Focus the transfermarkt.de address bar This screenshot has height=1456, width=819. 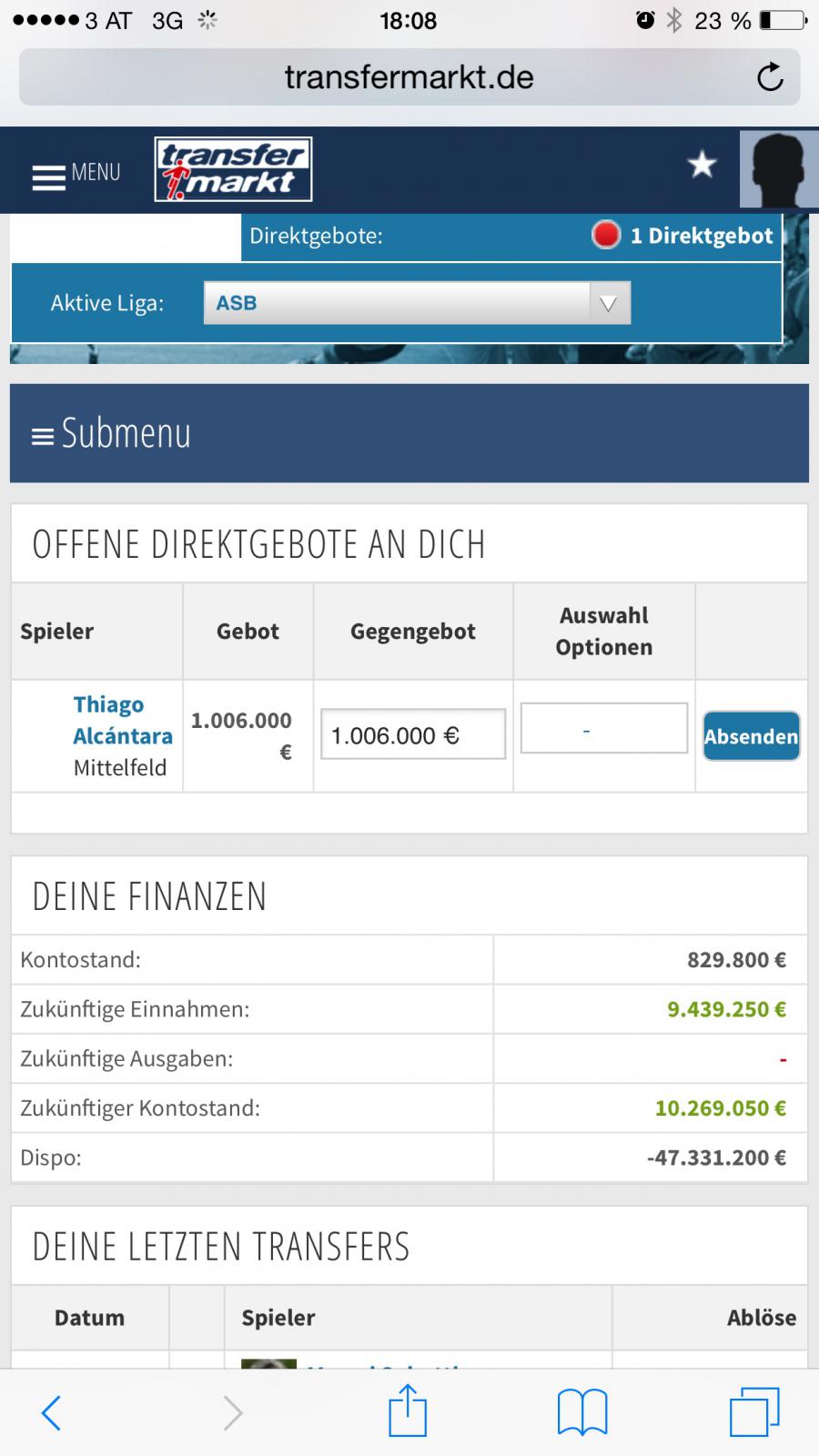click(x=409, y=78)
